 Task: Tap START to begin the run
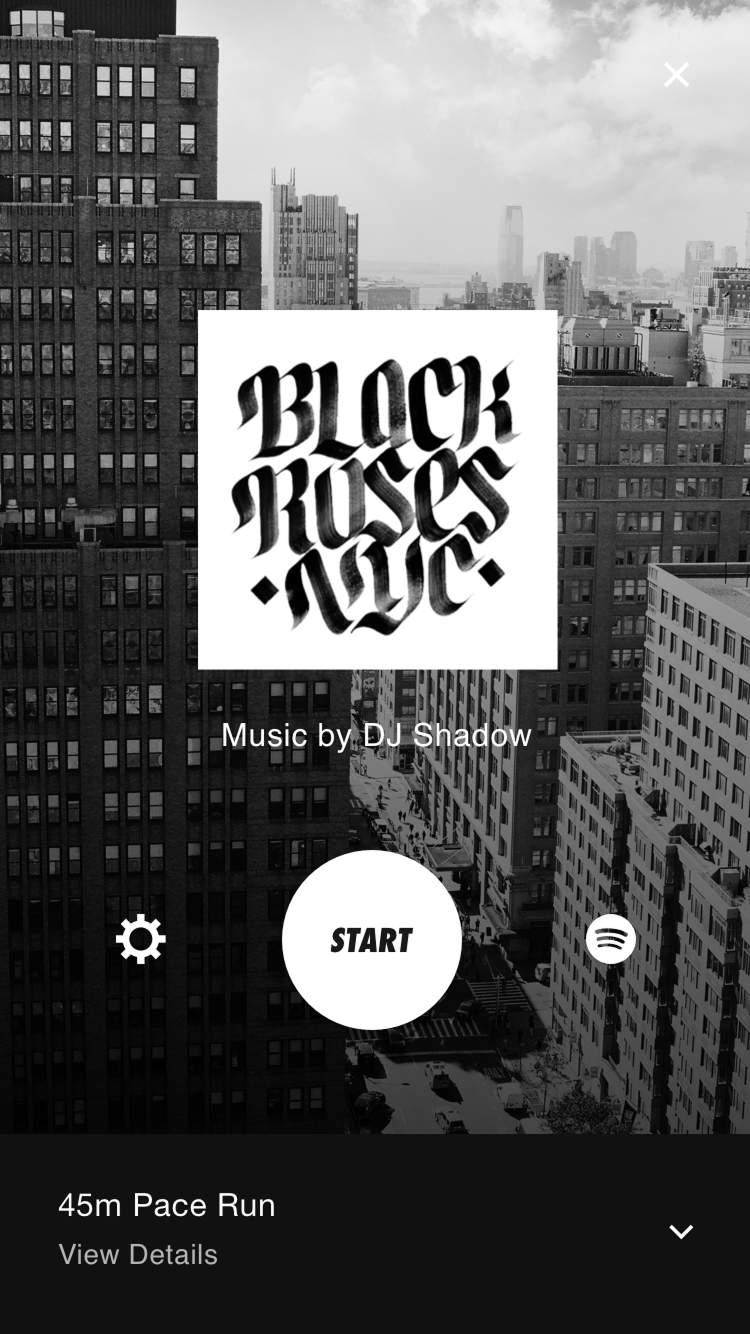pyautogui.click(x=372, y=940)
